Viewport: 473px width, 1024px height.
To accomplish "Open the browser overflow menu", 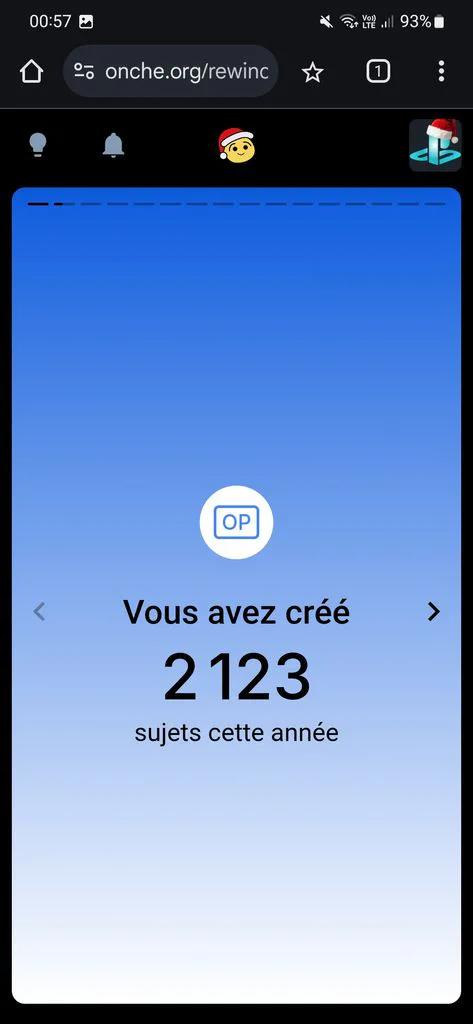I will (441, 71).
